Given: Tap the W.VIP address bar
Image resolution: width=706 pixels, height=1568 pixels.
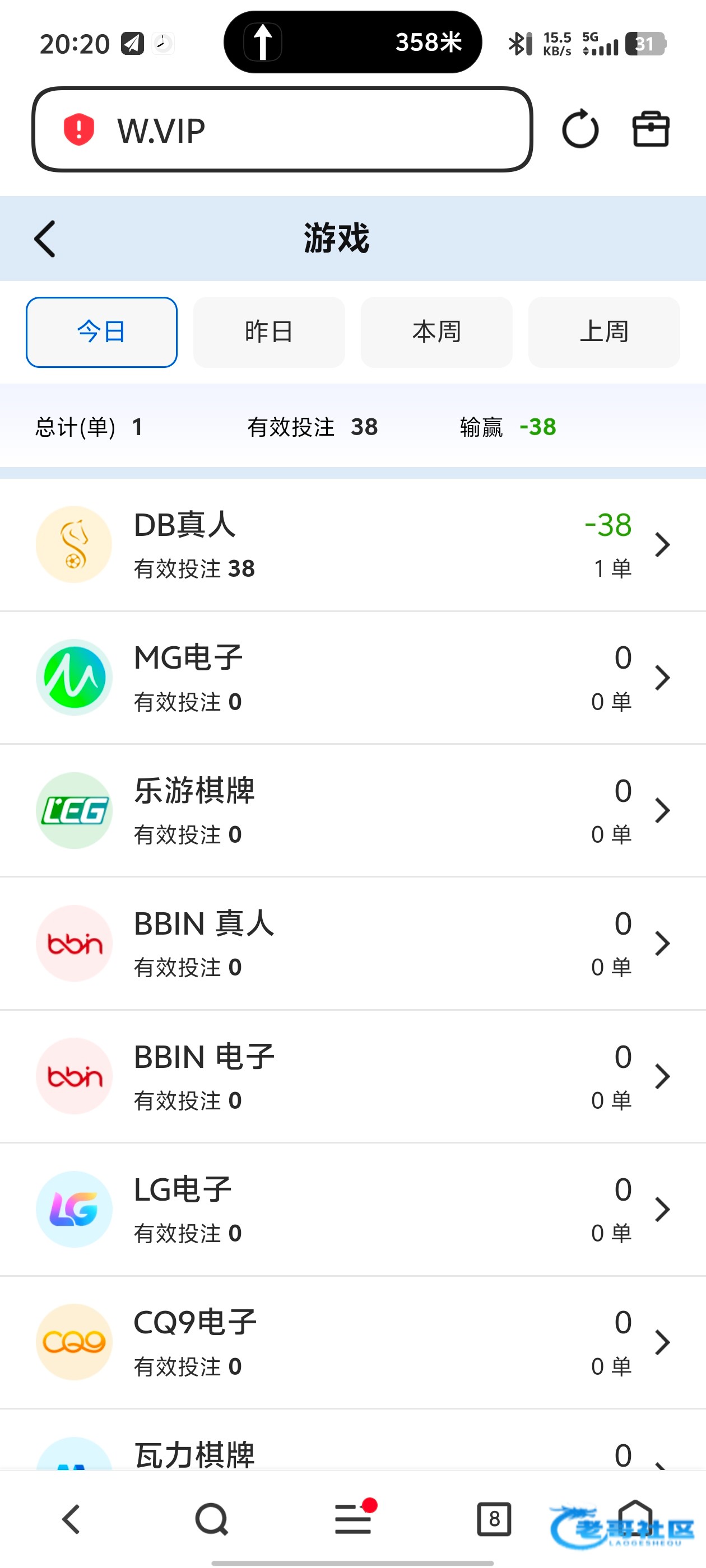Looking at the screenshot, I should (281, 130).
